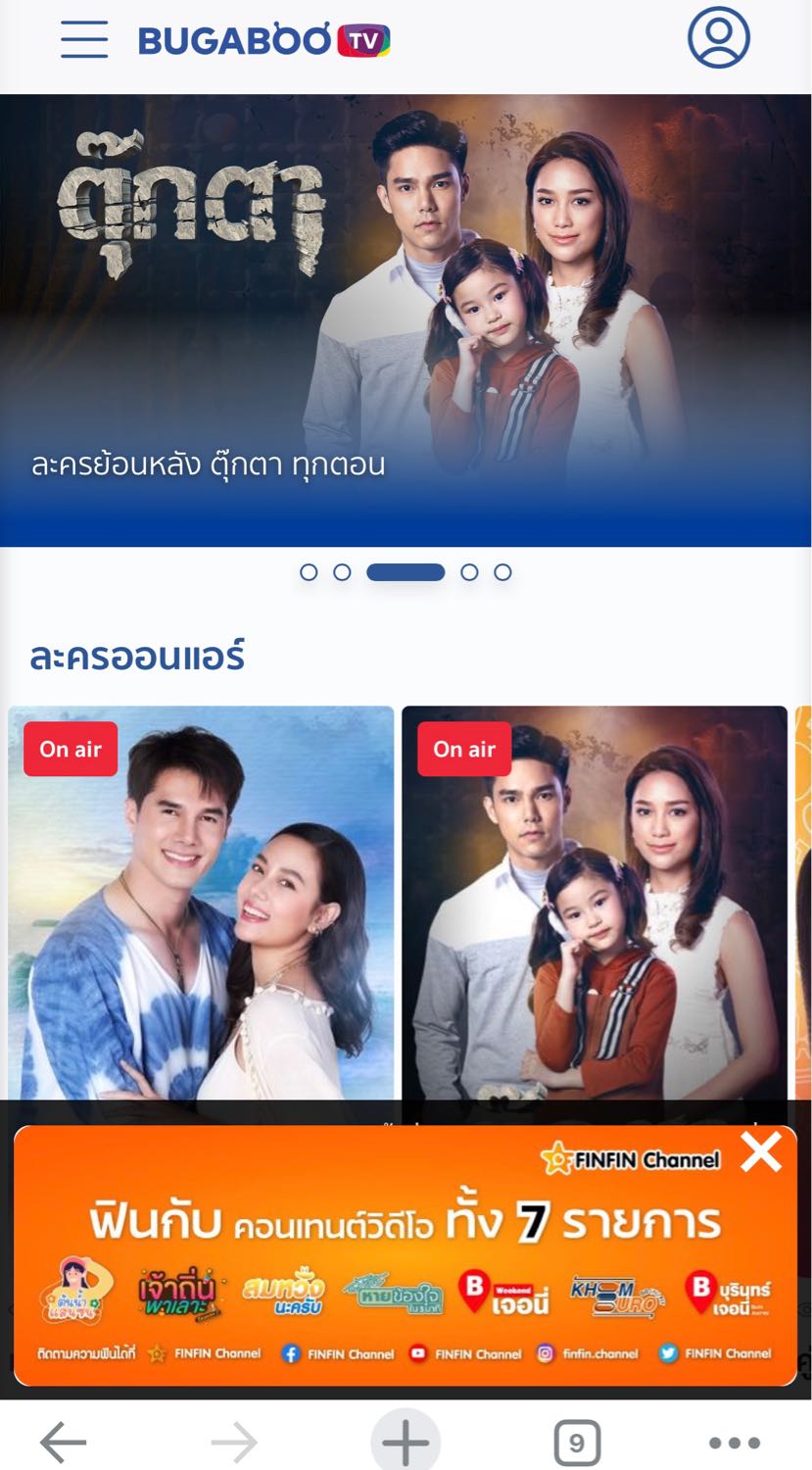Dismiss the FINFIN Channel ad banner
Viewport: 812px width, 1470px height.
pos(761,1152)
